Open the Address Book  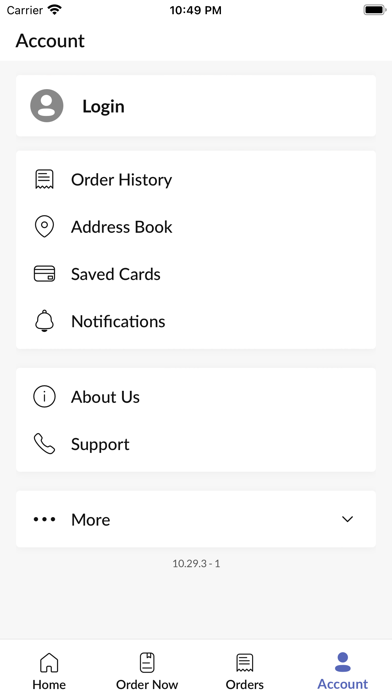coord(196,227)
